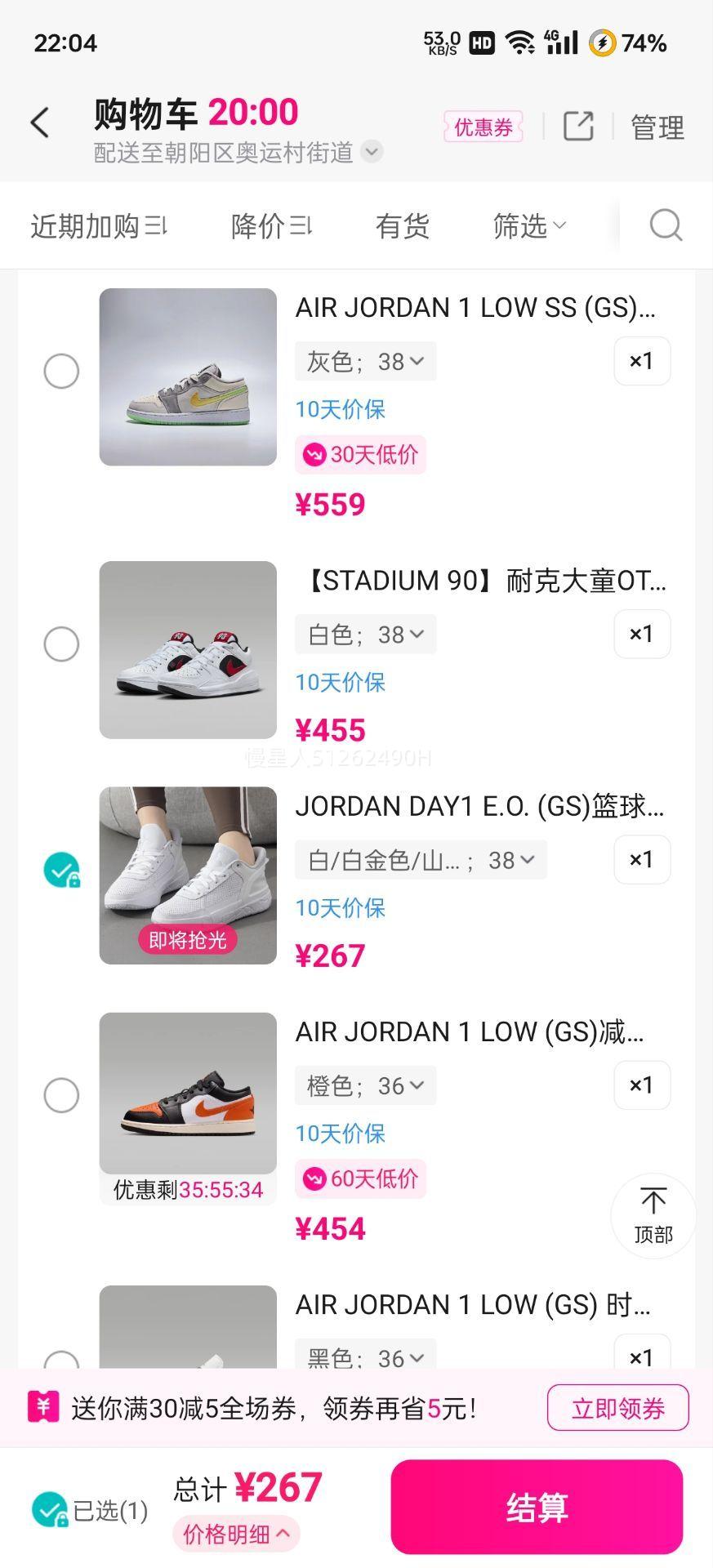Tap 已选(1) select-all checkbox at bottom
Image resolution: width=713 pixels, height=1568 pixels.
click(49, 1509)
